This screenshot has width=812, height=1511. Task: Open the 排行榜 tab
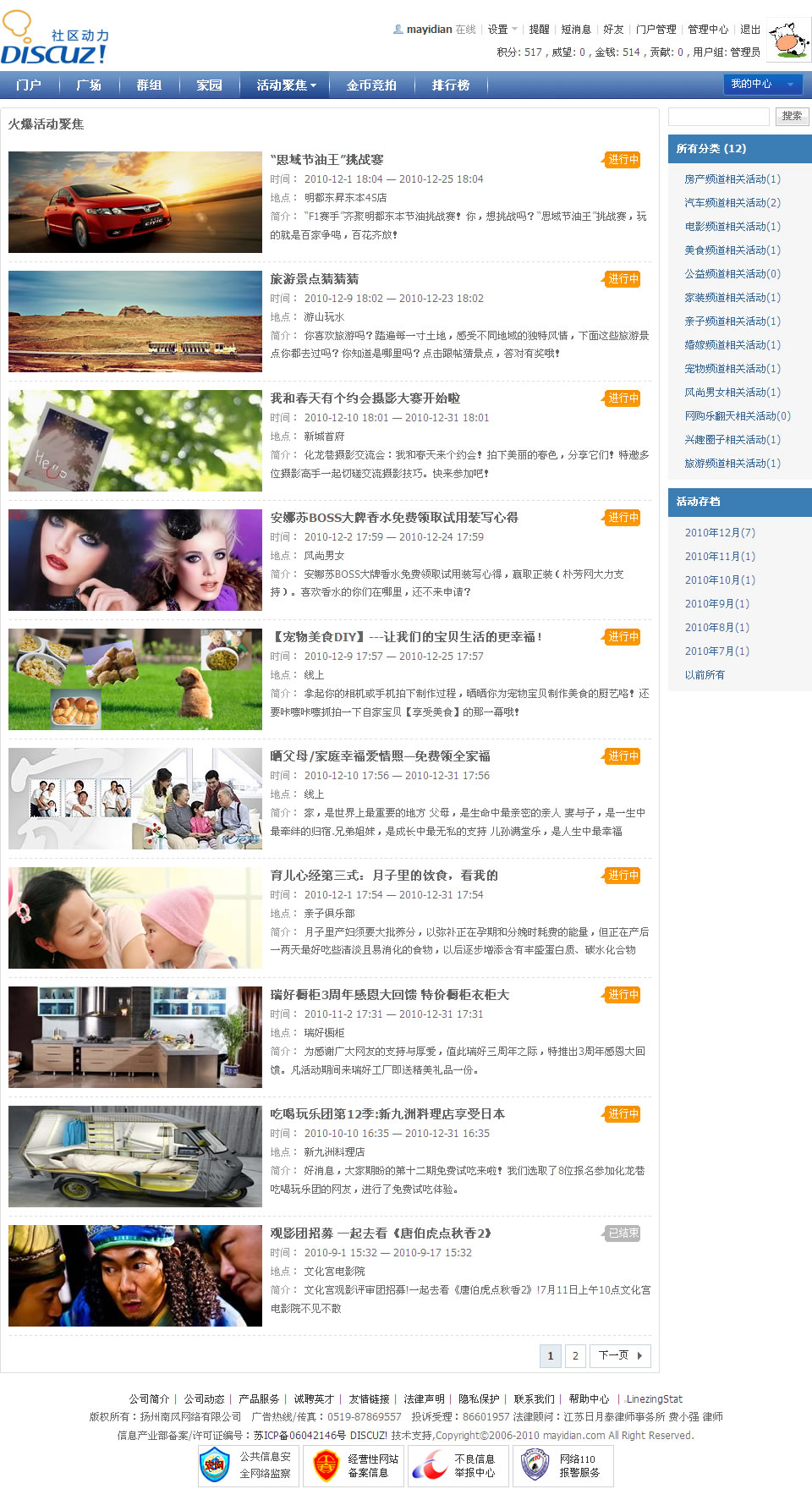451,85
